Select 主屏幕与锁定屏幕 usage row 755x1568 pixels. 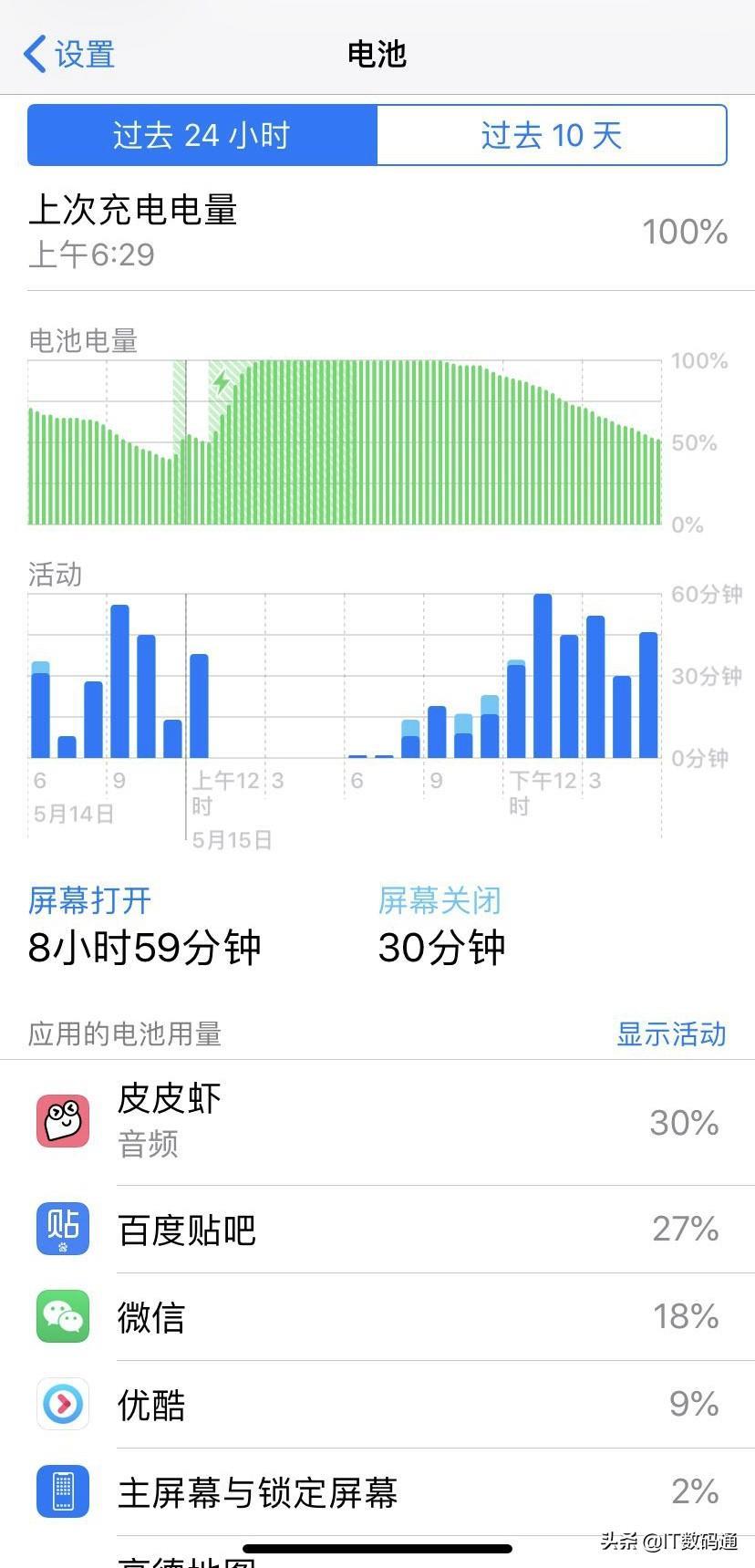(377, 1491)
